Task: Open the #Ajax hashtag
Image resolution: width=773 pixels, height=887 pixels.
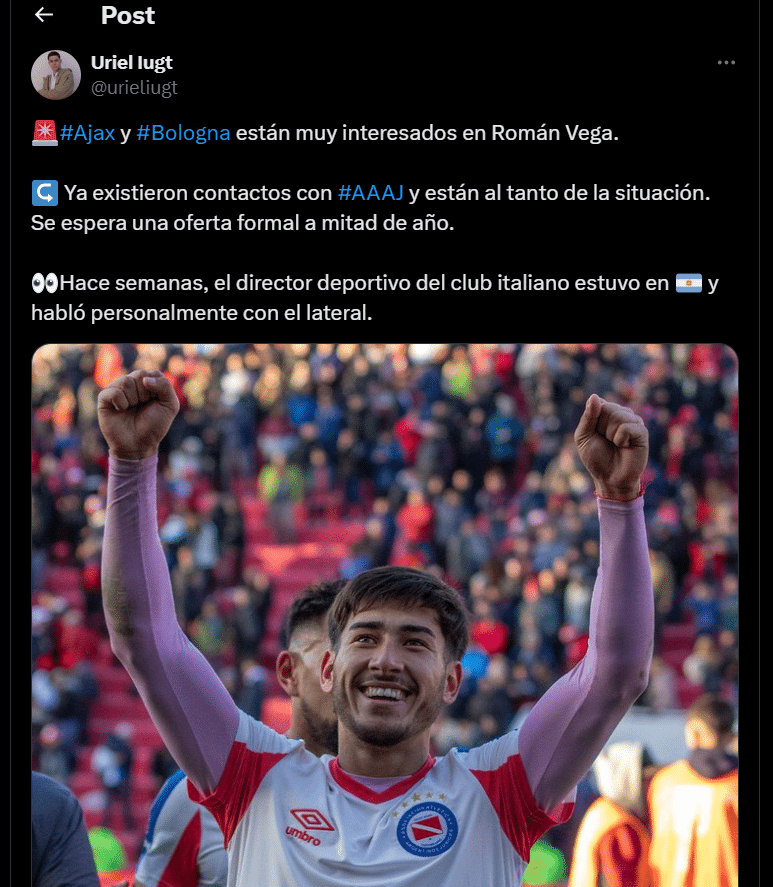Action: tap(87, 133)
